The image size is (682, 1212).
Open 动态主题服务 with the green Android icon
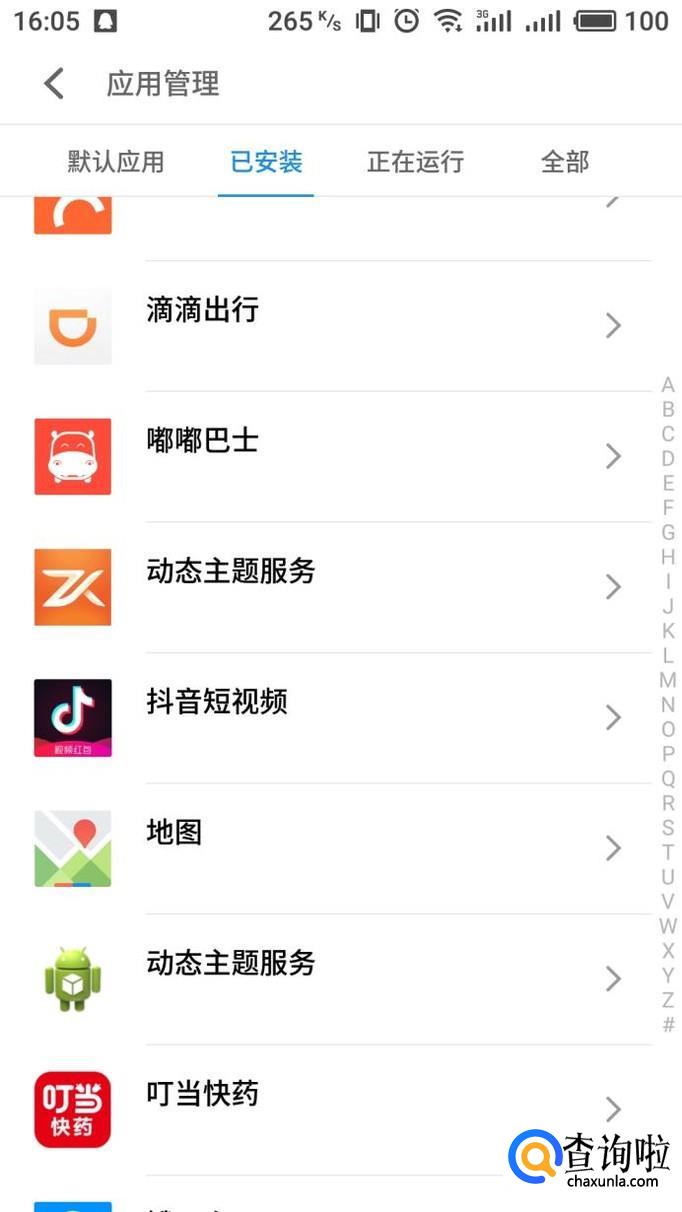(x=340, y=978)
